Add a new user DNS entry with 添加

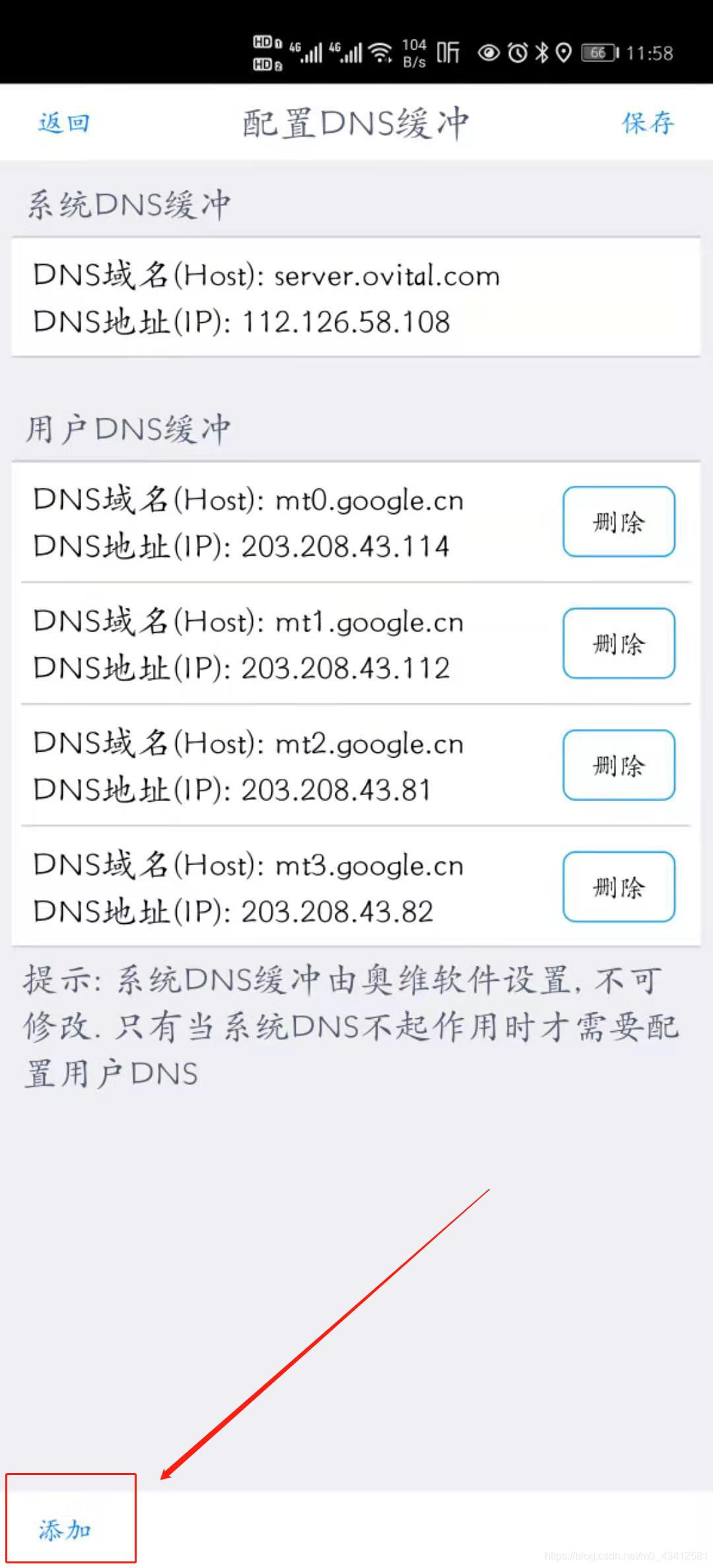pos(65,1529)
